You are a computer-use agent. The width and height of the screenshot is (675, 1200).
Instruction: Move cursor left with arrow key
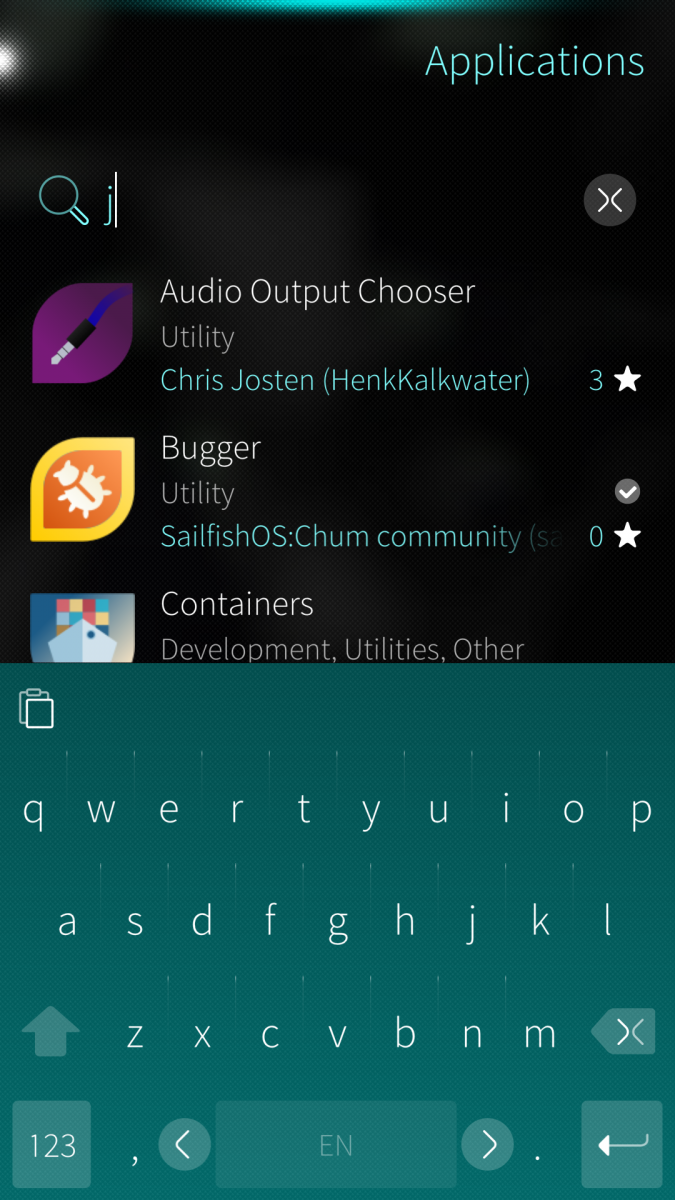(183, 1144)
